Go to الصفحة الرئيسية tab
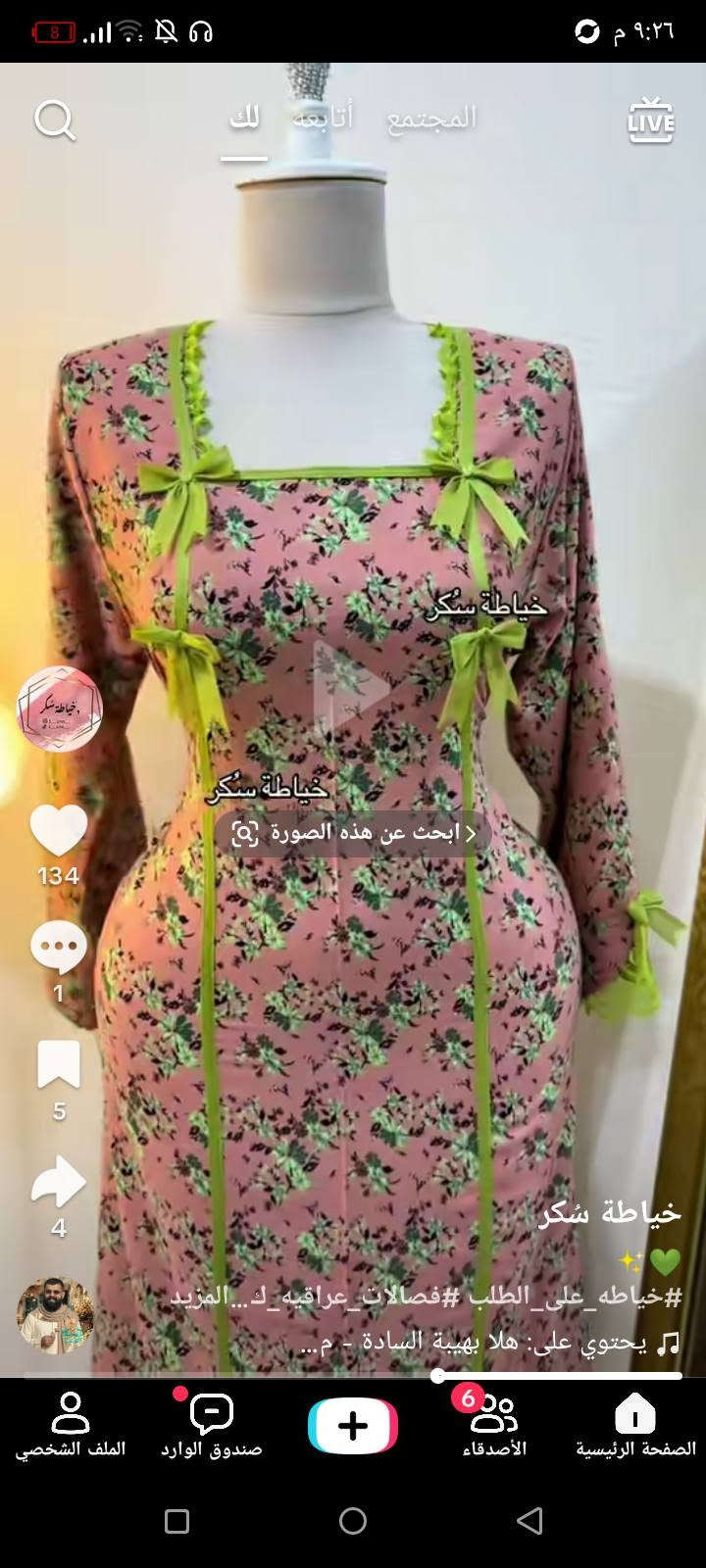This screenshot has height=1568, width=706. click(x=635, y=1426)
